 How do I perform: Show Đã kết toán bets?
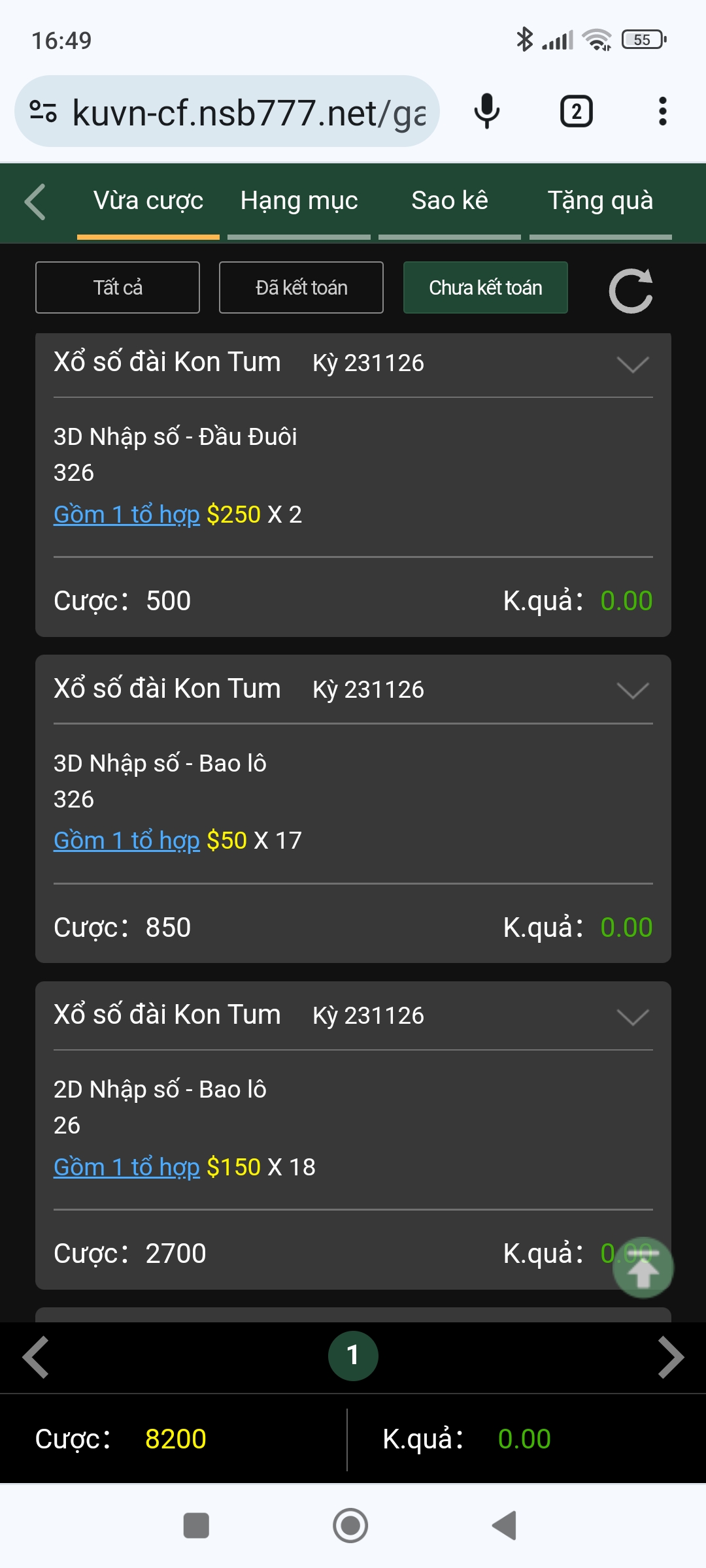[301, 287]
